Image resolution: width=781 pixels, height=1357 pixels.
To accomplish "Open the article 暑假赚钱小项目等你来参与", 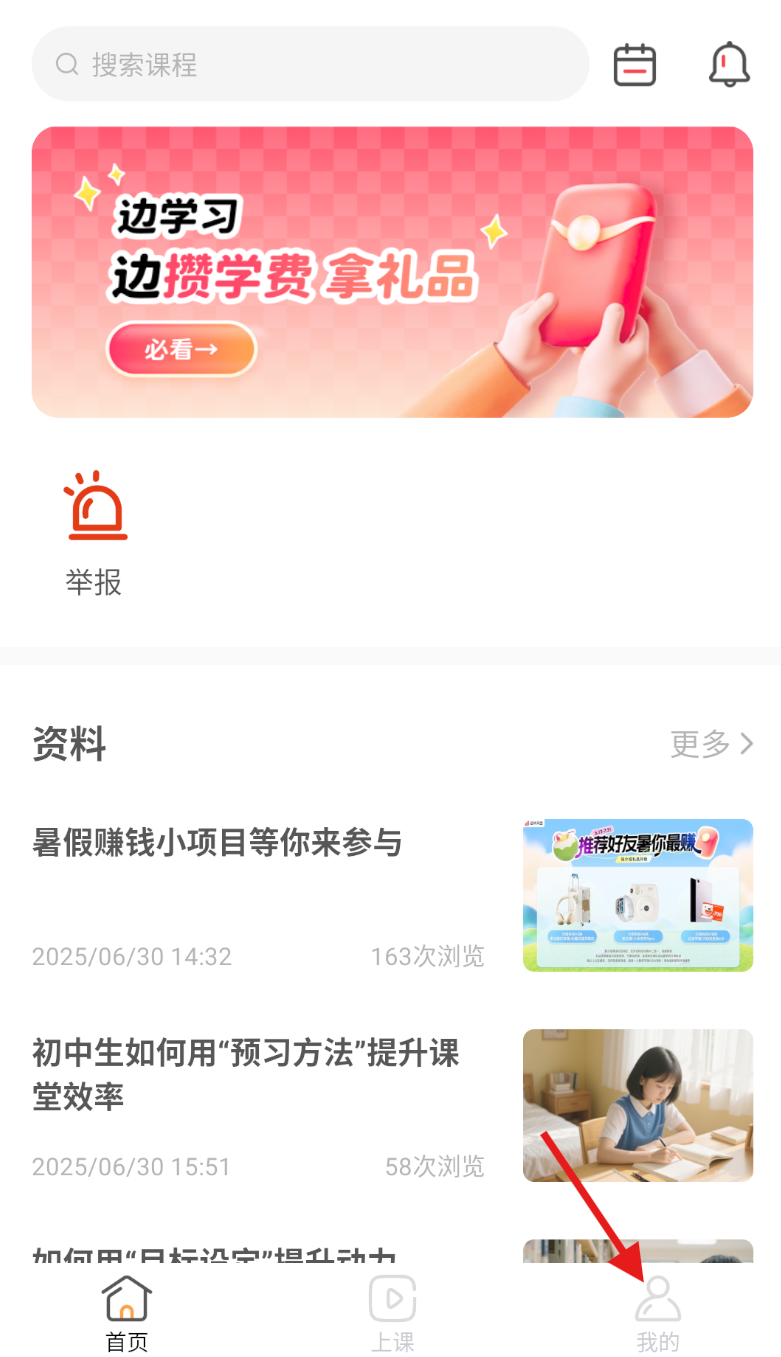I will click(258, 893).
